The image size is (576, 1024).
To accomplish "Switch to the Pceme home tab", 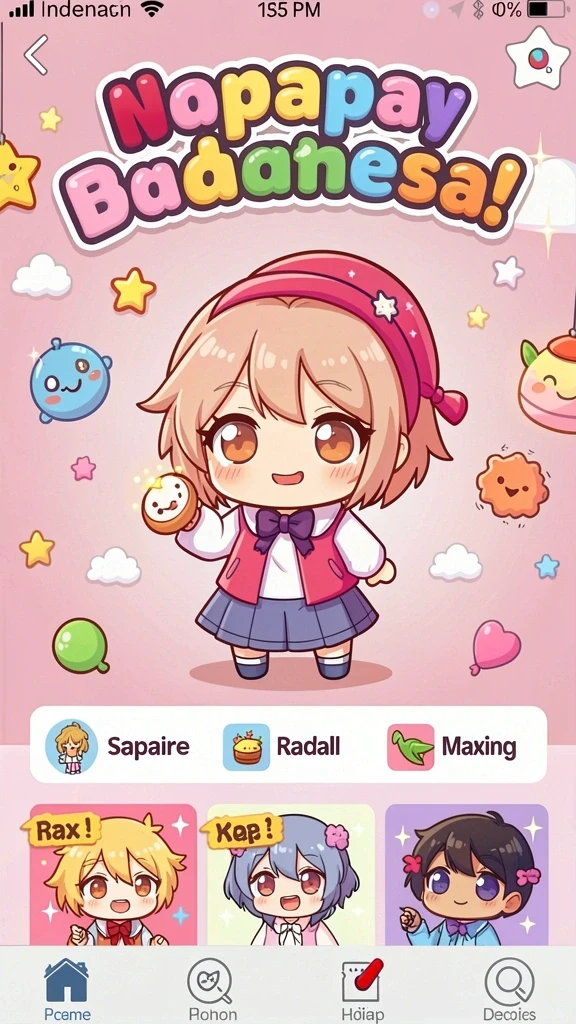I will [67, 988].
